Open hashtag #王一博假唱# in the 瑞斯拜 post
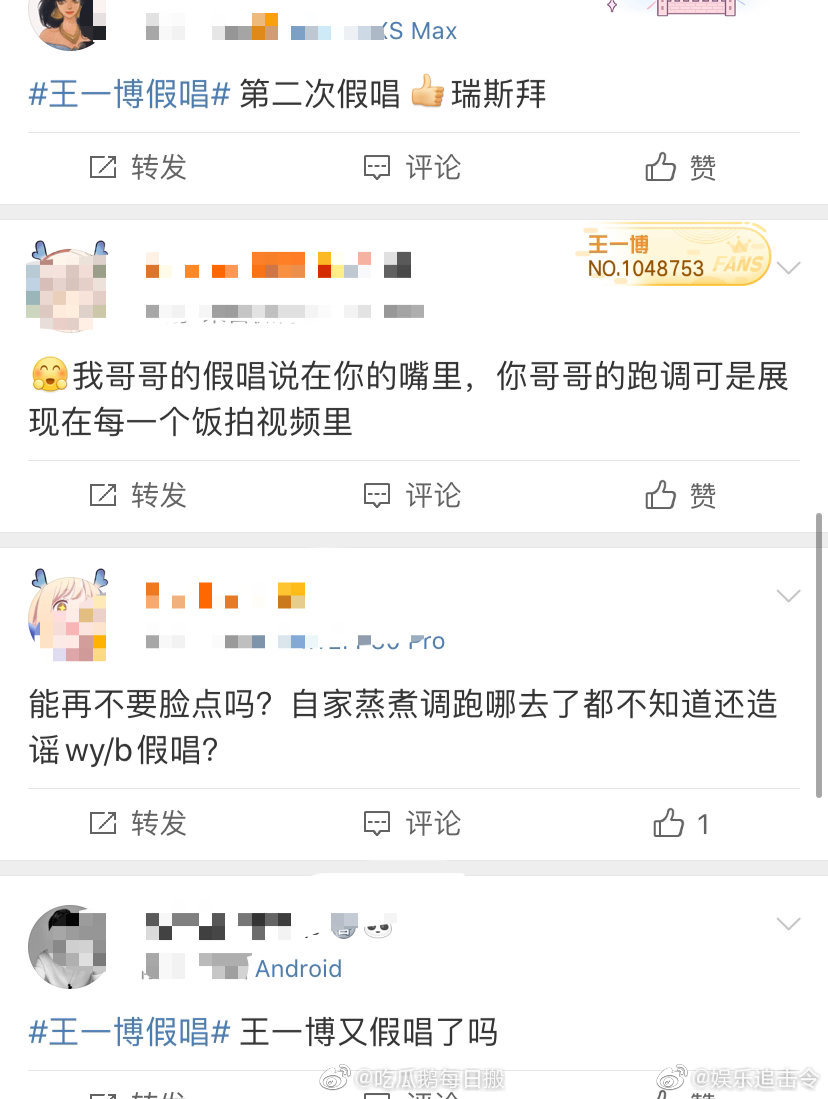The image size is (828, 1099). coord(130,95)
